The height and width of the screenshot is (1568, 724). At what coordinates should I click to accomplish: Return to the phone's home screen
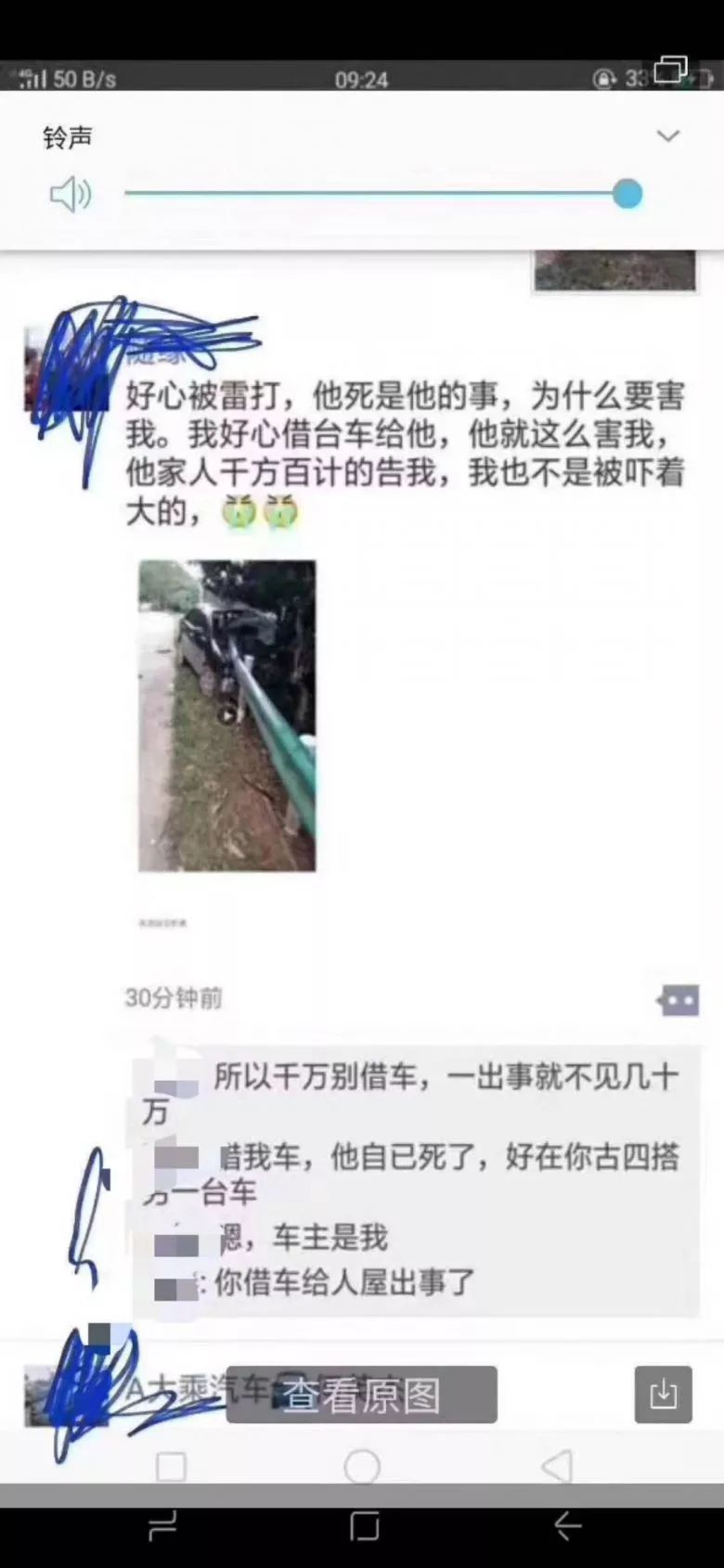click(x=364, y=1525)
